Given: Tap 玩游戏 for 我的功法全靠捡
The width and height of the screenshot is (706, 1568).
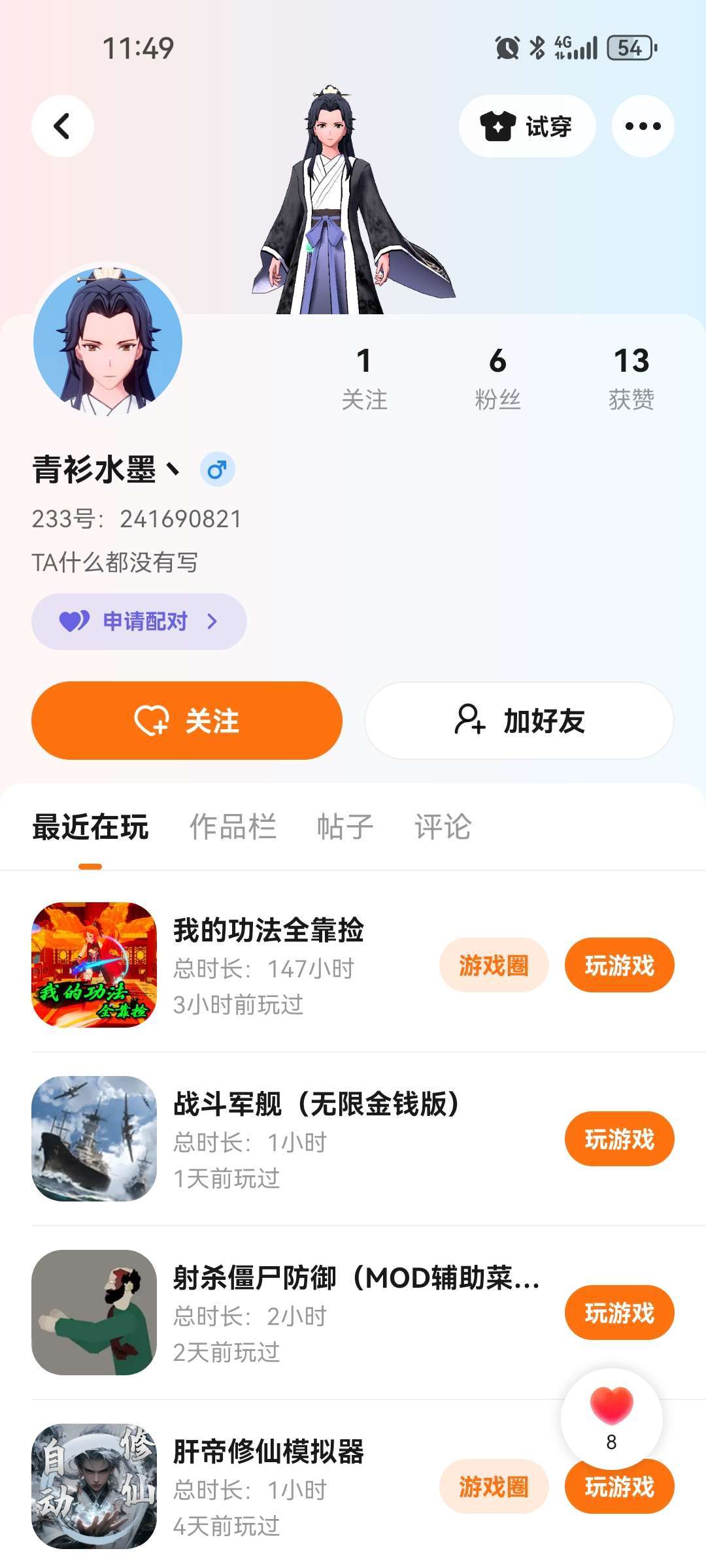Looking at the screenshot, I should (619, 965).
